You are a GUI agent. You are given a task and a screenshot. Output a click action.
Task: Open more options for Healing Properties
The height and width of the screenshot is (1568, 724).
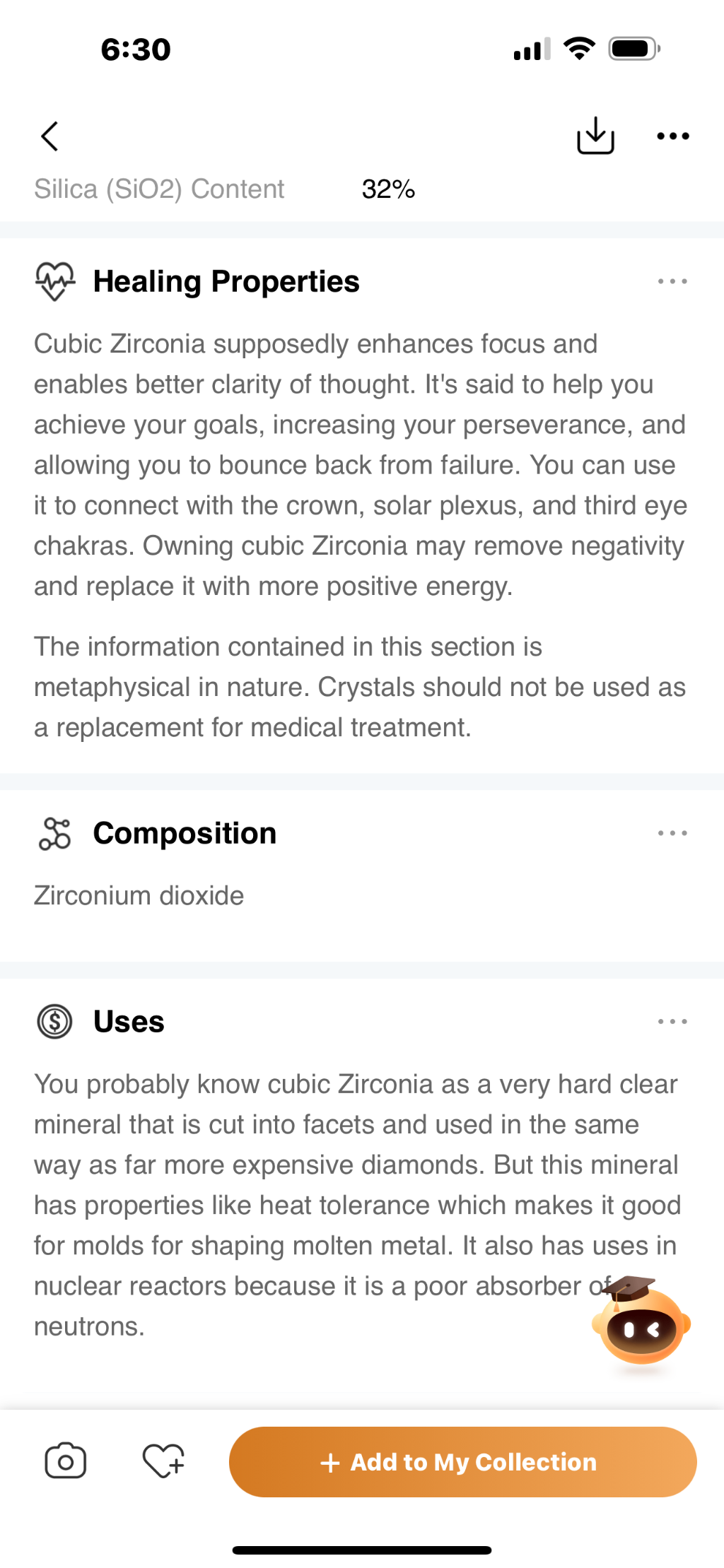pos(672,281)
